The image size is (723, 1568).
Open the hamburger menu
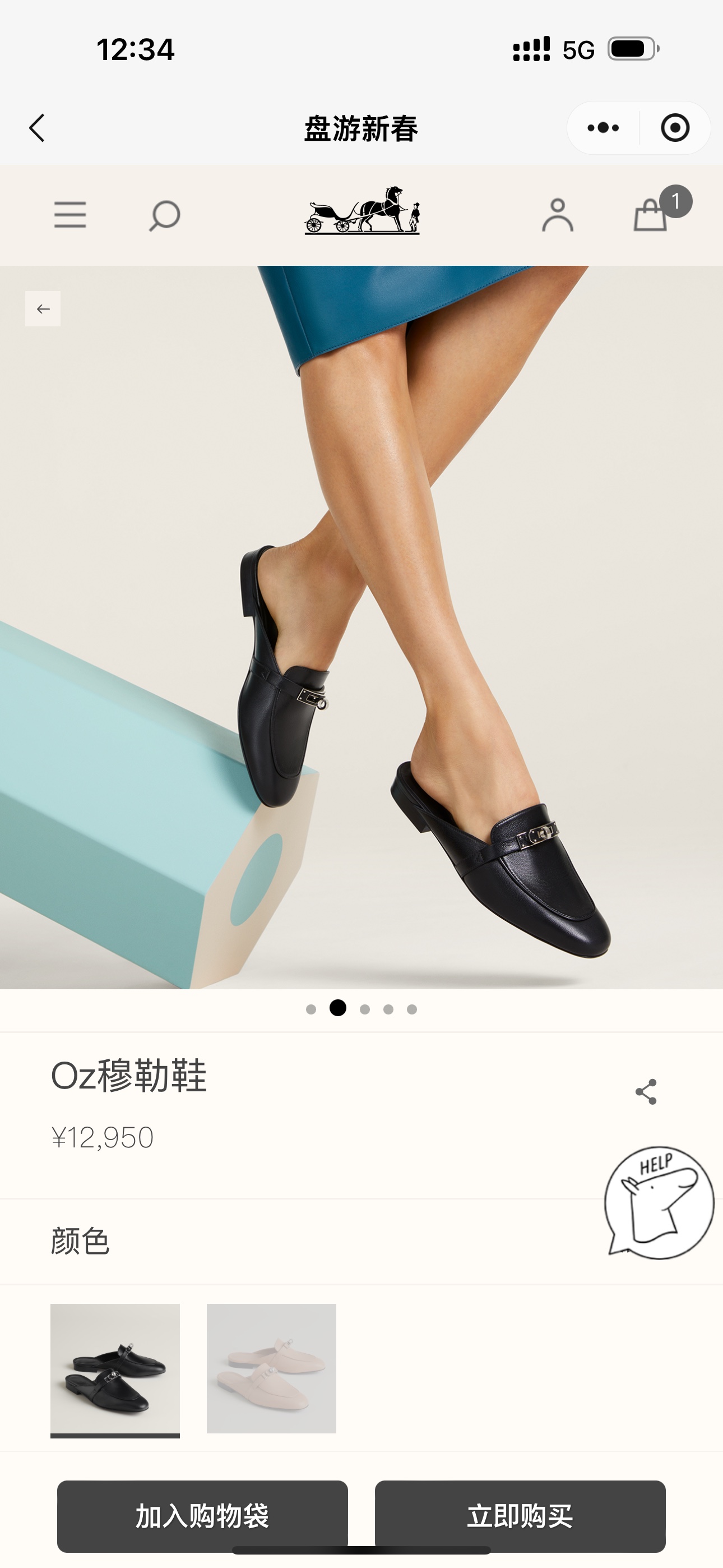[x=70, y=215]
